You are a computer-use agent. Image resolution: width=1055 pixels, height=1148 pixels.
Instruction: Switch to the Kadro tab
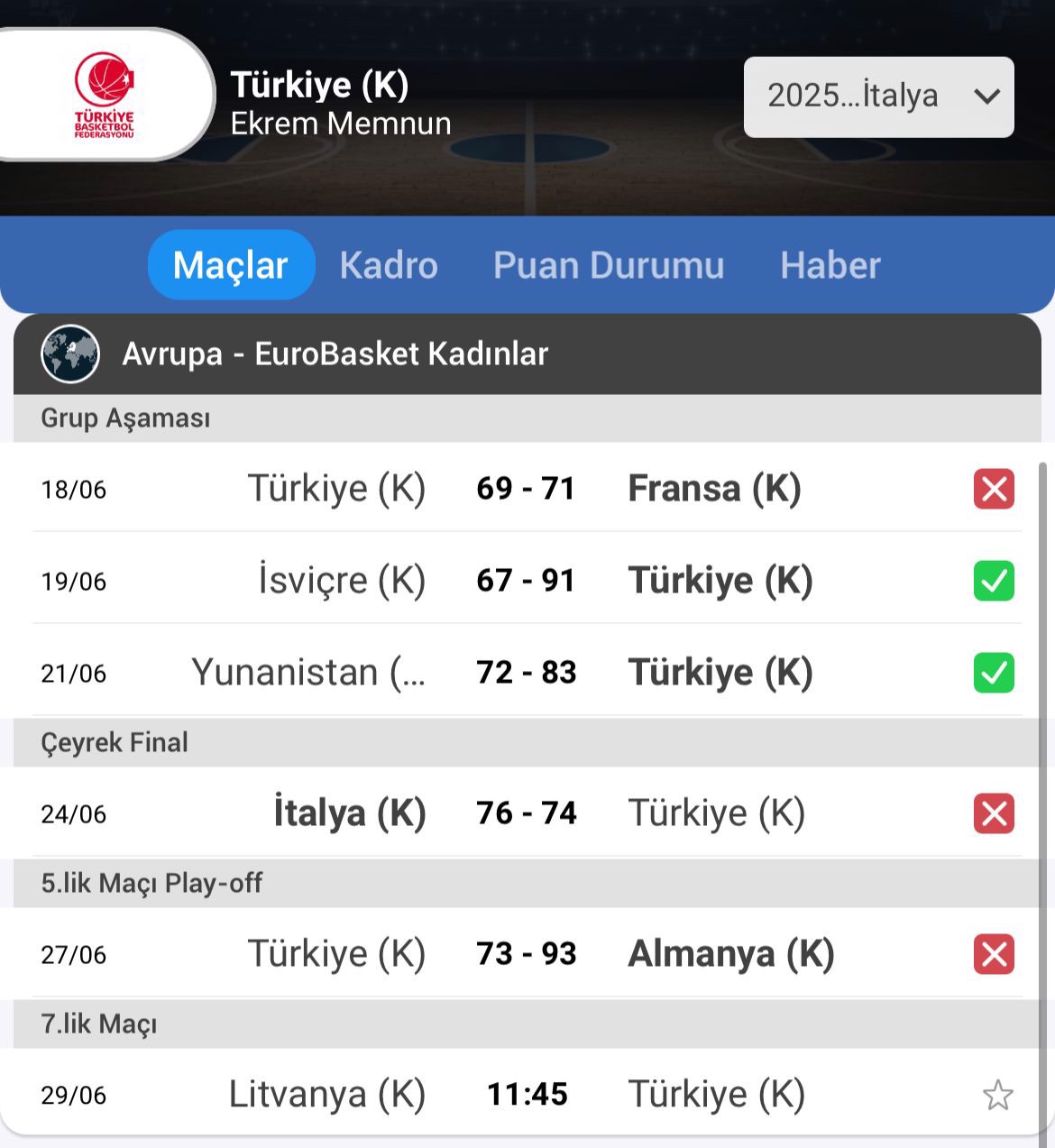pos(389,265)
